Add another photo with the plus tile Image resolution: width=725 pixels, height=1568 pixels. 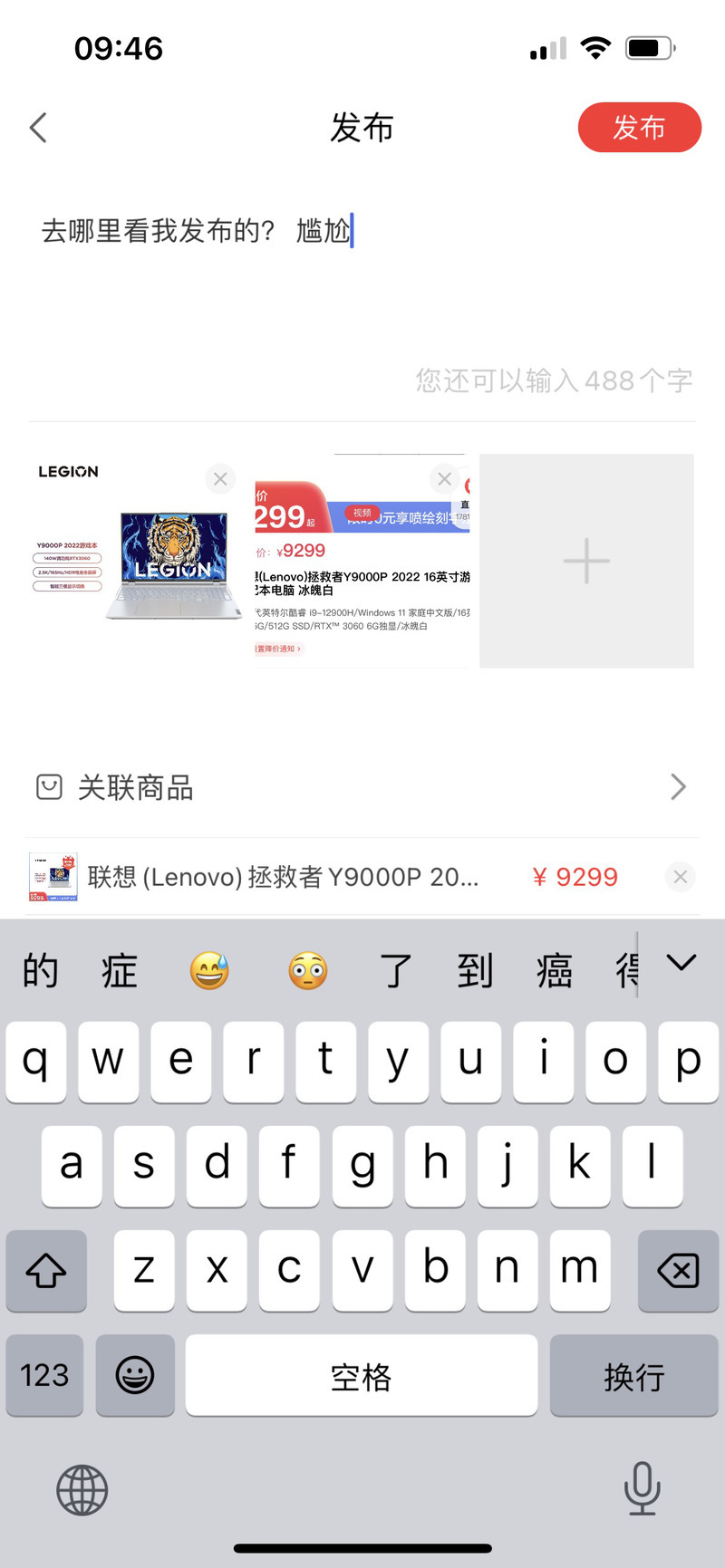pos(586,561)
